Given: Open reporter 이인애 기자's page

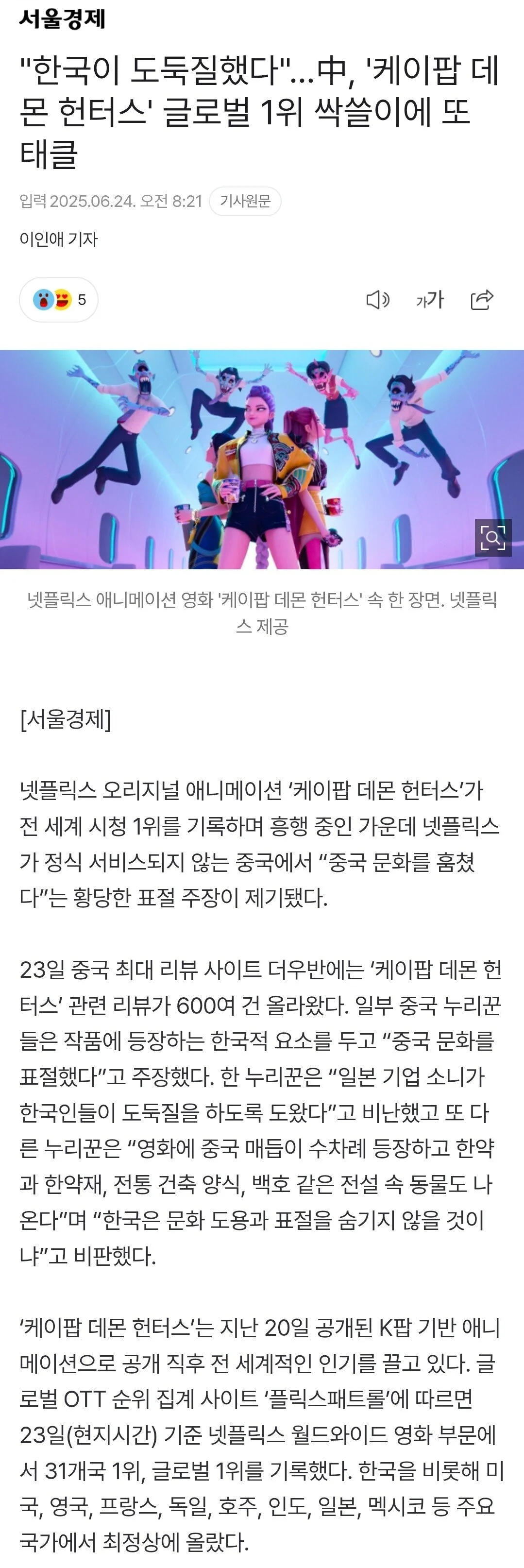Looking at the screenshot, I should (58, 239).
